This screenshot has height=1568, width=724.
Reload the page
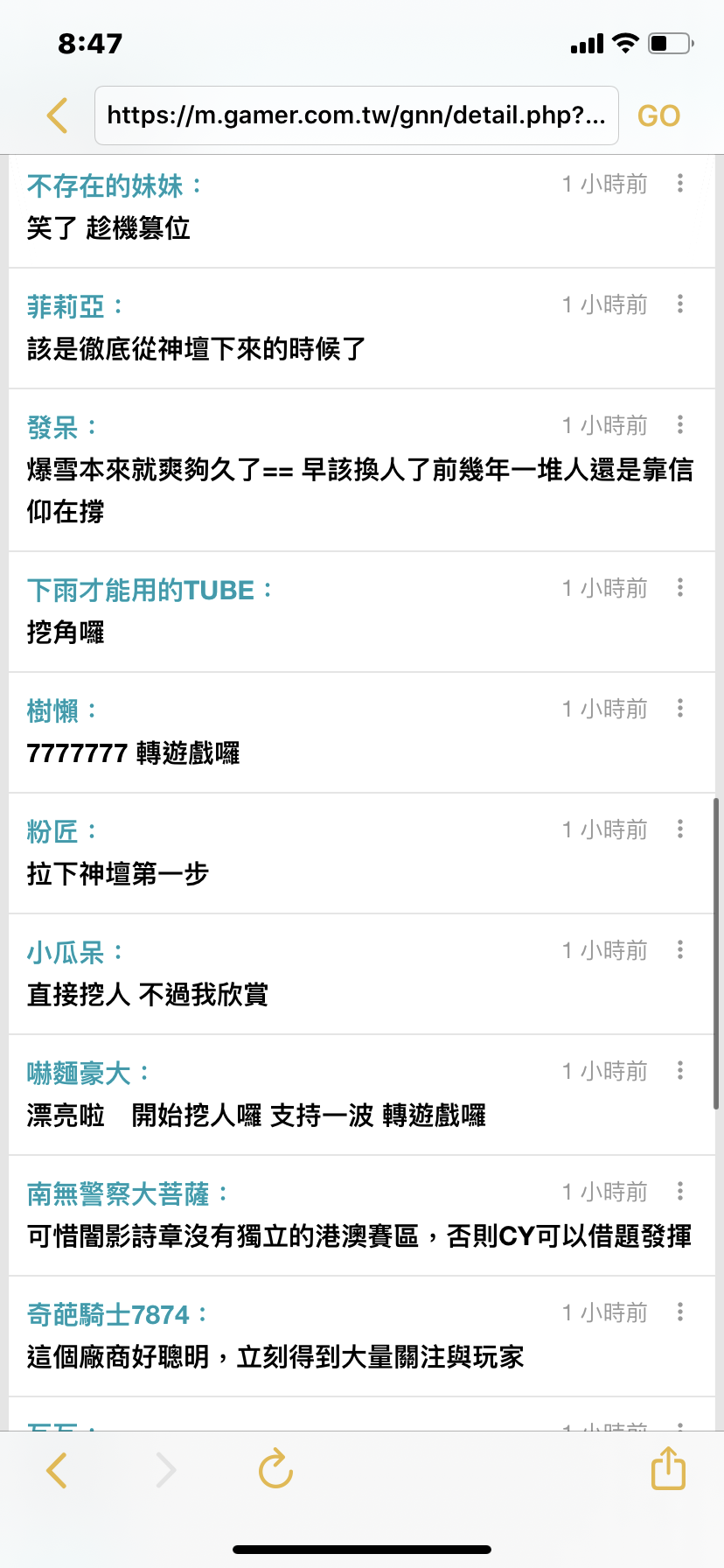tap(275, 1468)
